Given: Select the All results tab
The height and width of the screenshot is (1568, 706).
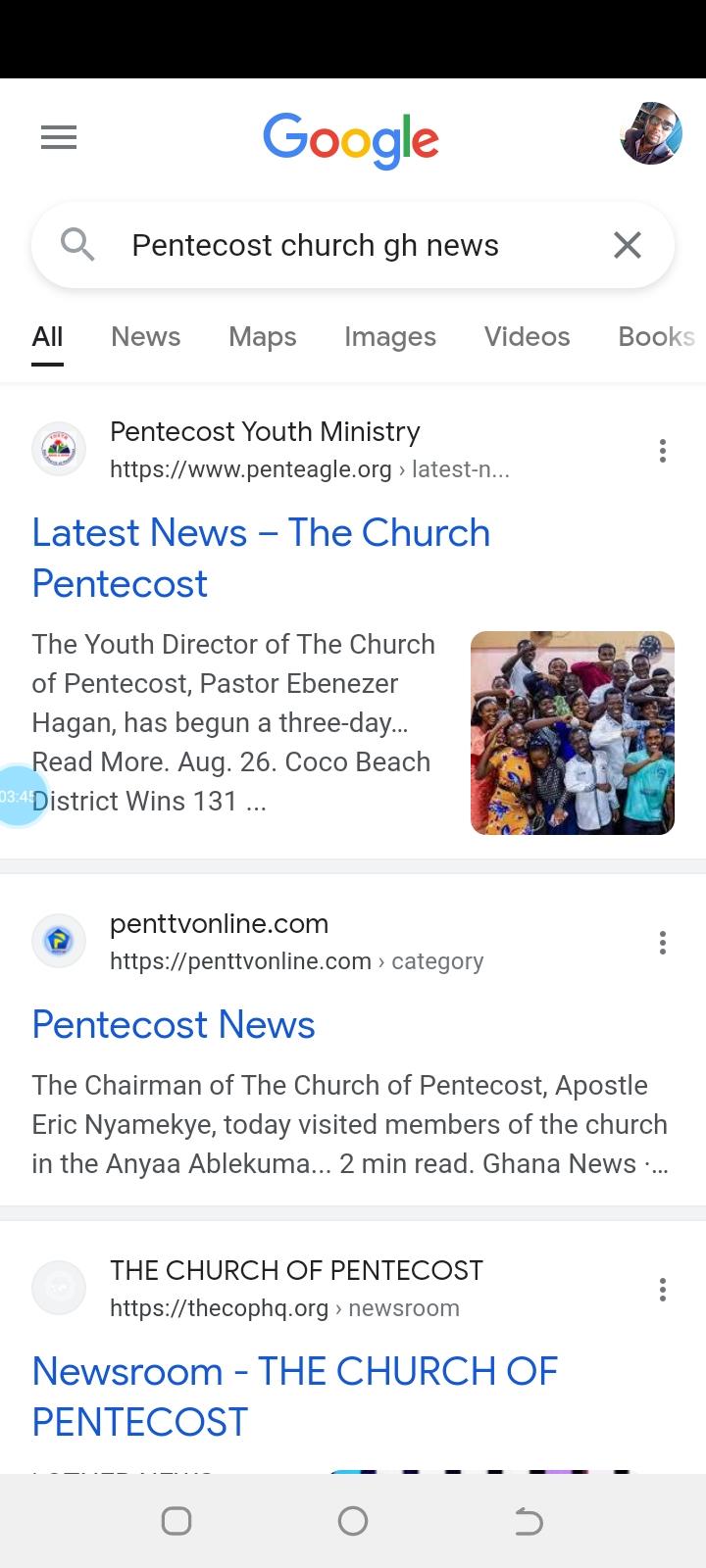Looking at the screenshot, I should [x=47, y=336].
